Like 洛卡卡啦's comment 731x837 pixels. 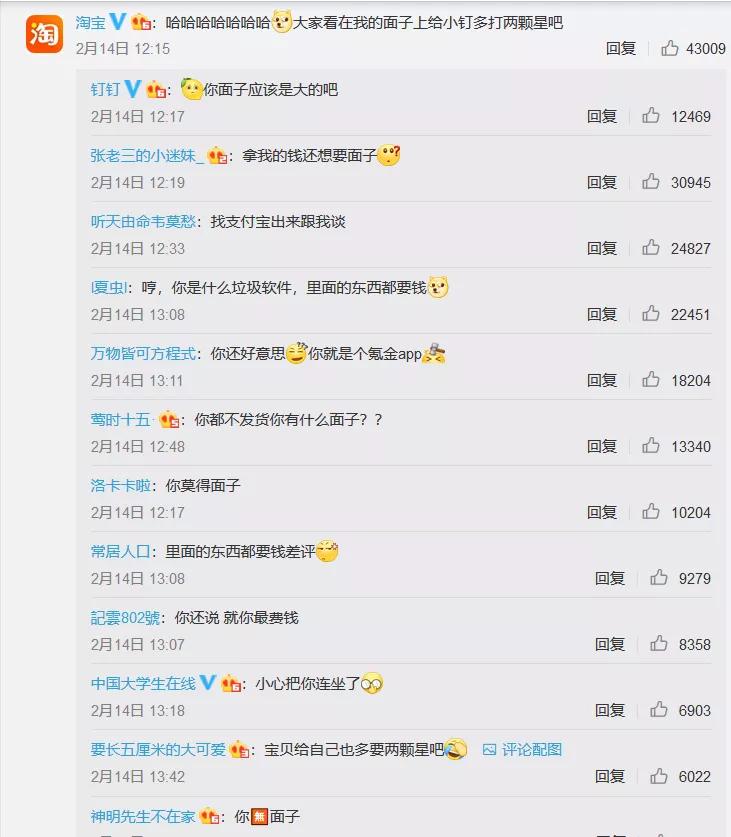tap(651, 512)
